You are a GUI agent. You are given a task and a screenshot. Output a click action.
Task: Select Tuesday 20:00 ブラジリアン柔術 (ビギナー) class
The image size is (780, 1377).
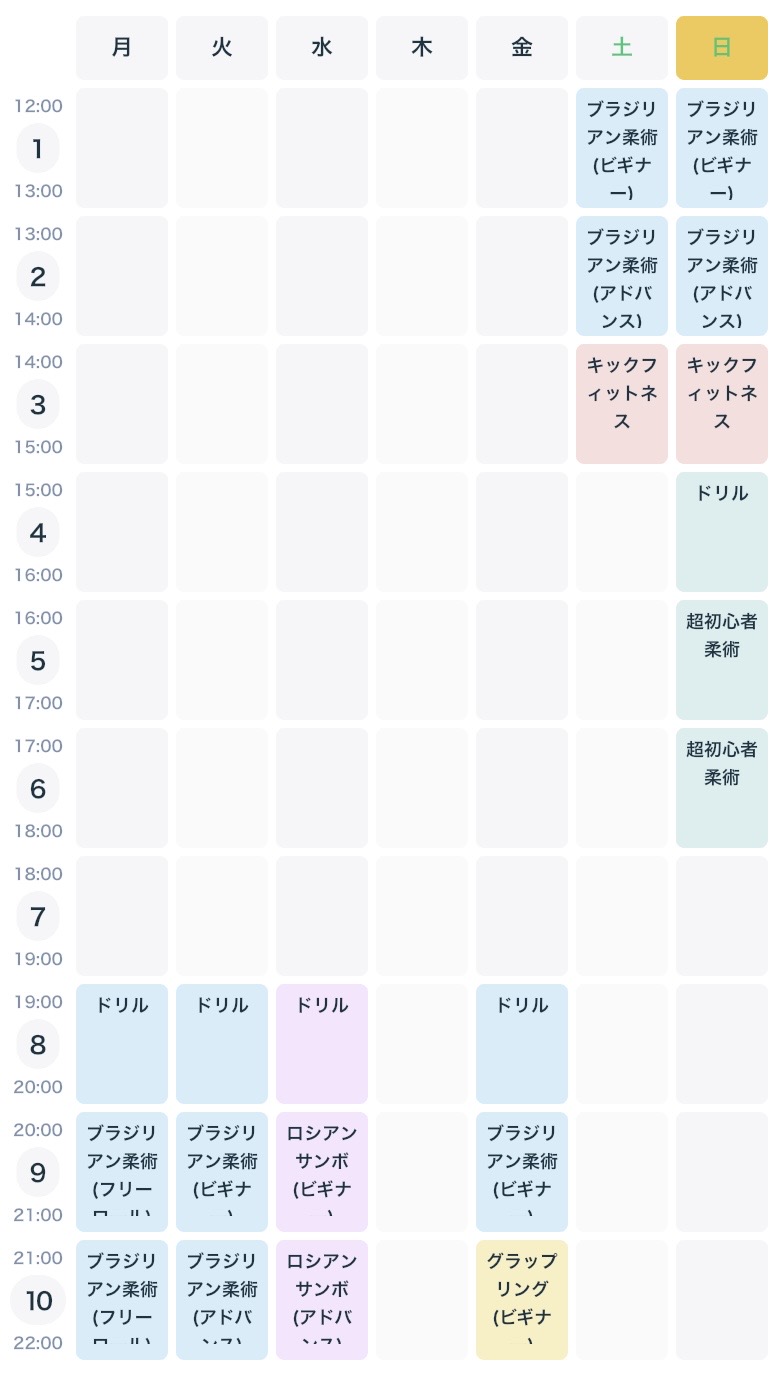coord(222,1172)
